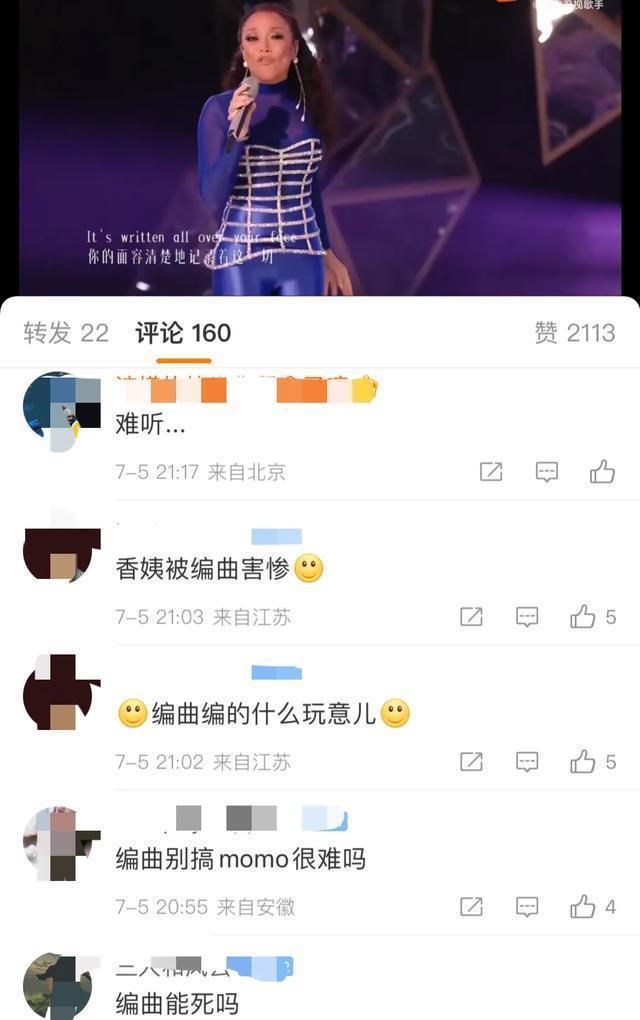This screenshot has height=1020, width=640.
Task: Like the 编曲编的什么玩意儿 comment
Action: [583, 762]
